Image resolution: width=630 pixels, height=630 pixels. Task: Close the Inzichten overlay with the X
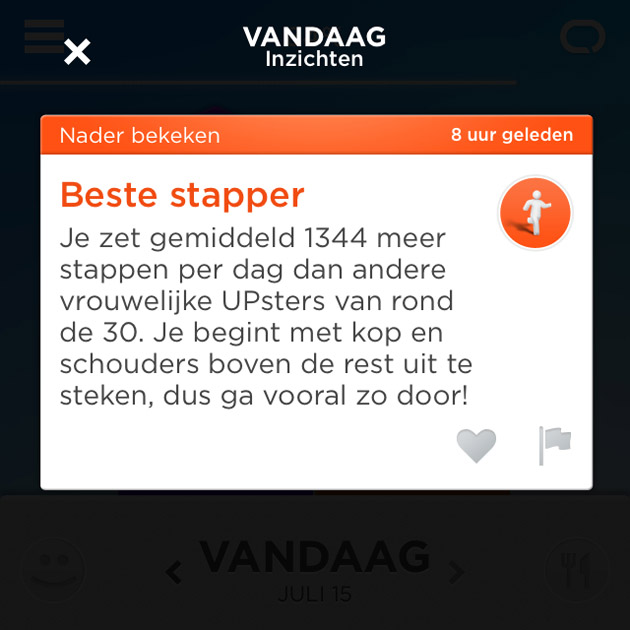(x=77, y=52)
